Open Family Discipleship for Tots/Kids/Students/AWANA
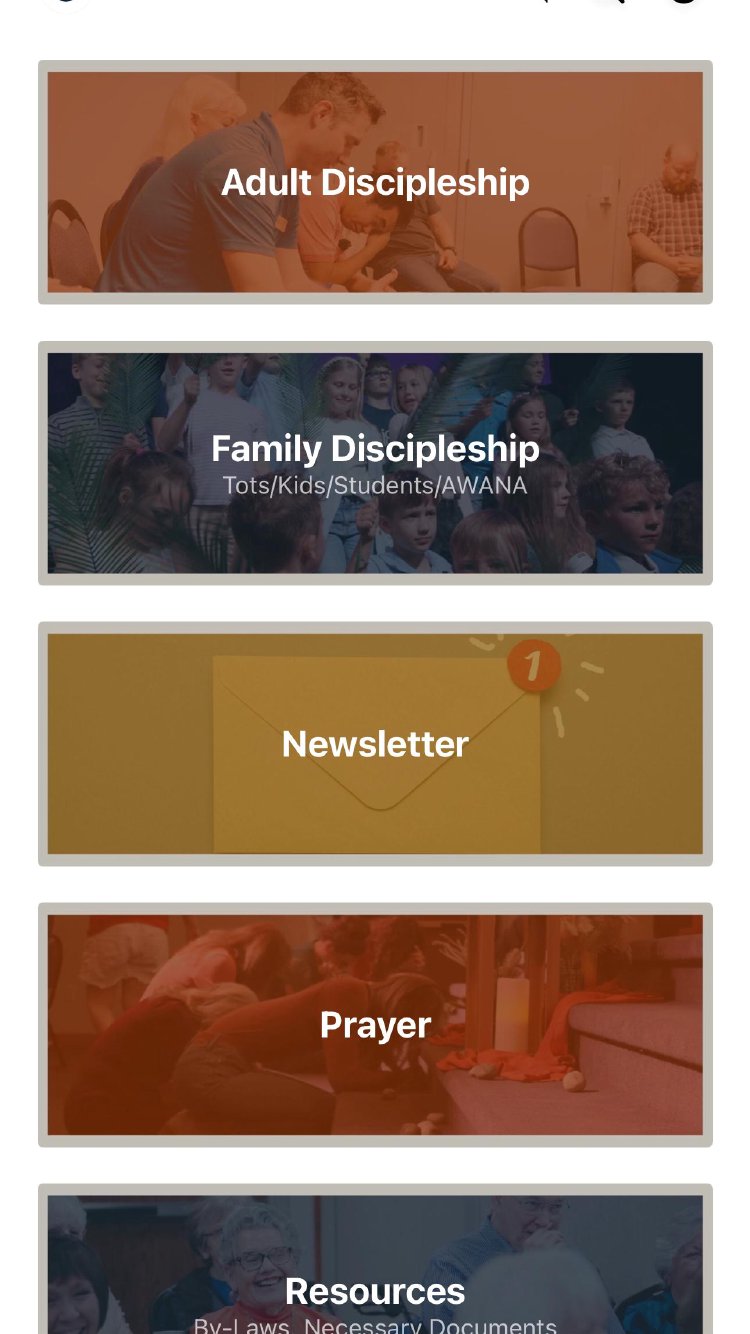 (375, 462)
